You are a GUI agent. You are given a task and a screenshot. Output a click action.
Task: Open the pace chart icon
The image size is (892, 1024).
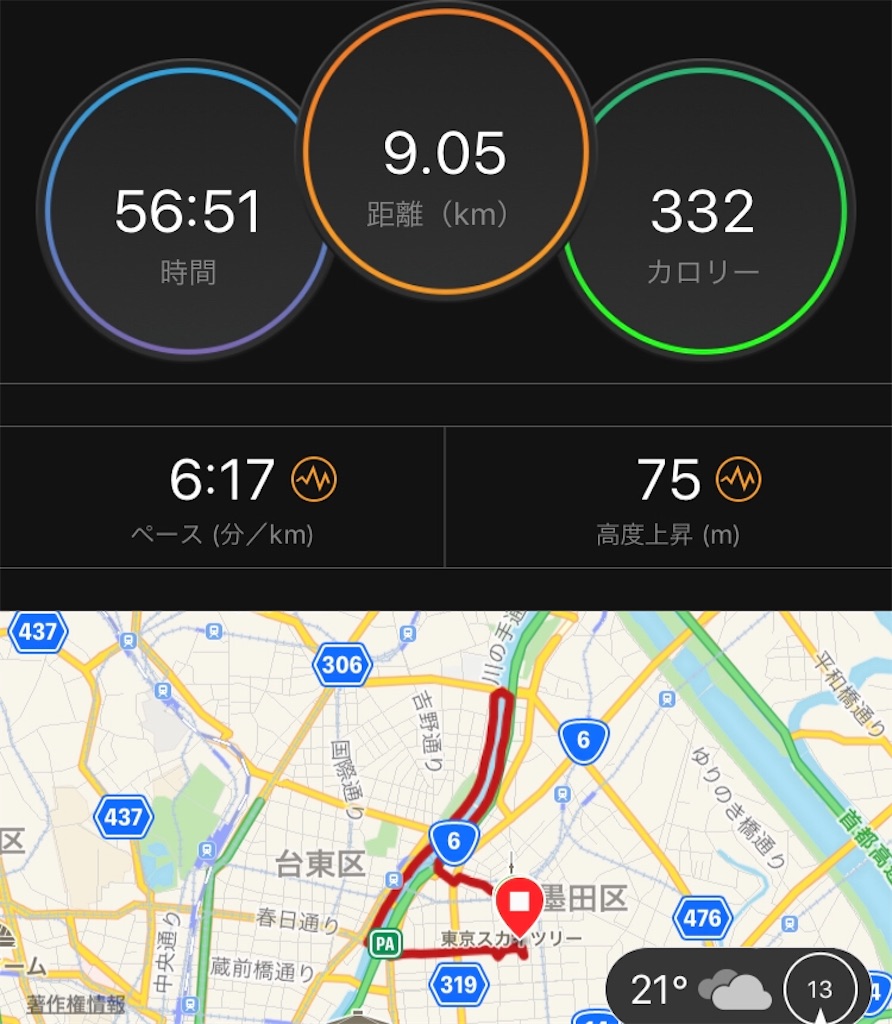(x=314, y=481)
